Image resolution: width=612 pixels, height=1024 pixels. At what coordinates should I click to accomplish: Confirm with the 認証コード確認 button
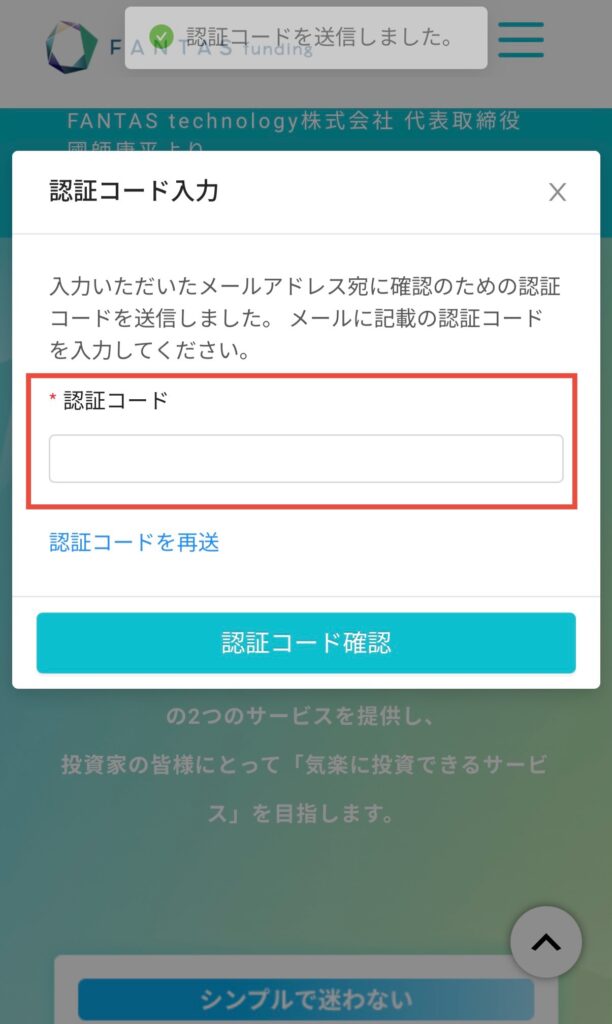pos(306,643)
